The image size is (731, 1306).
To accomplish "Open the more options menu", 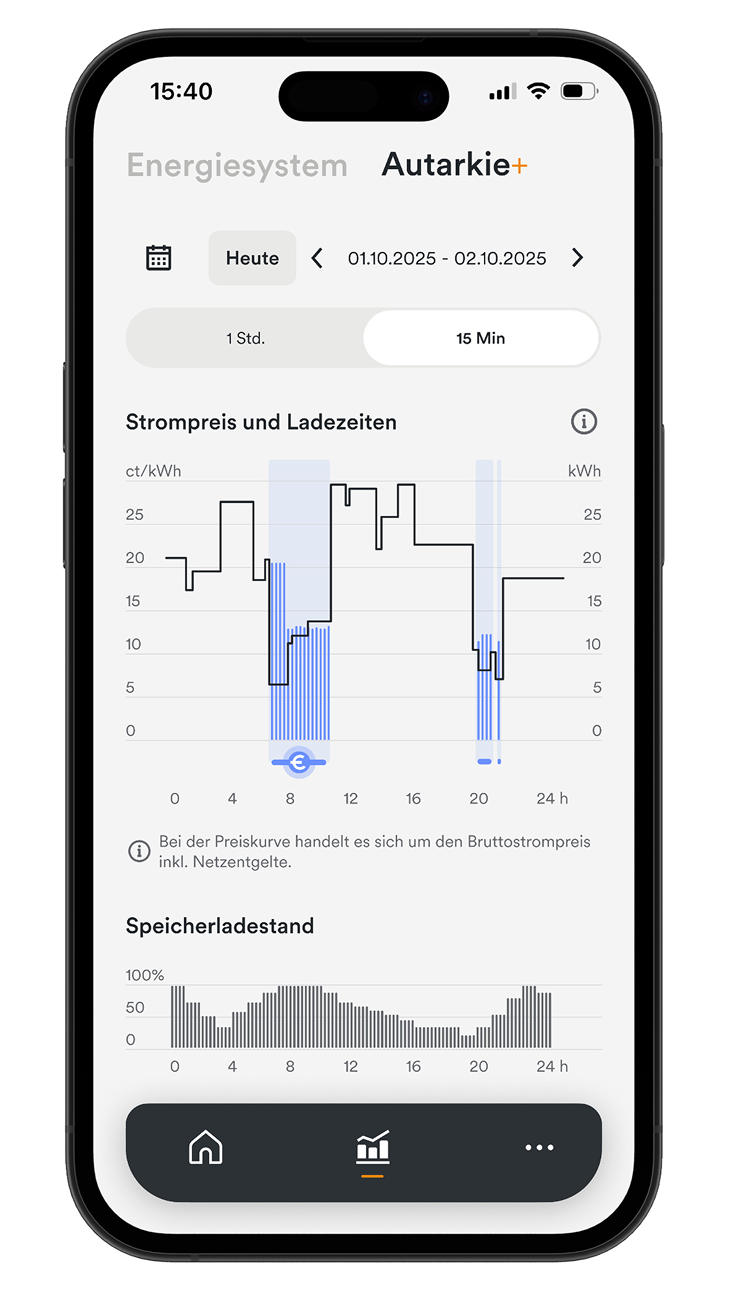I will 539,1147.
